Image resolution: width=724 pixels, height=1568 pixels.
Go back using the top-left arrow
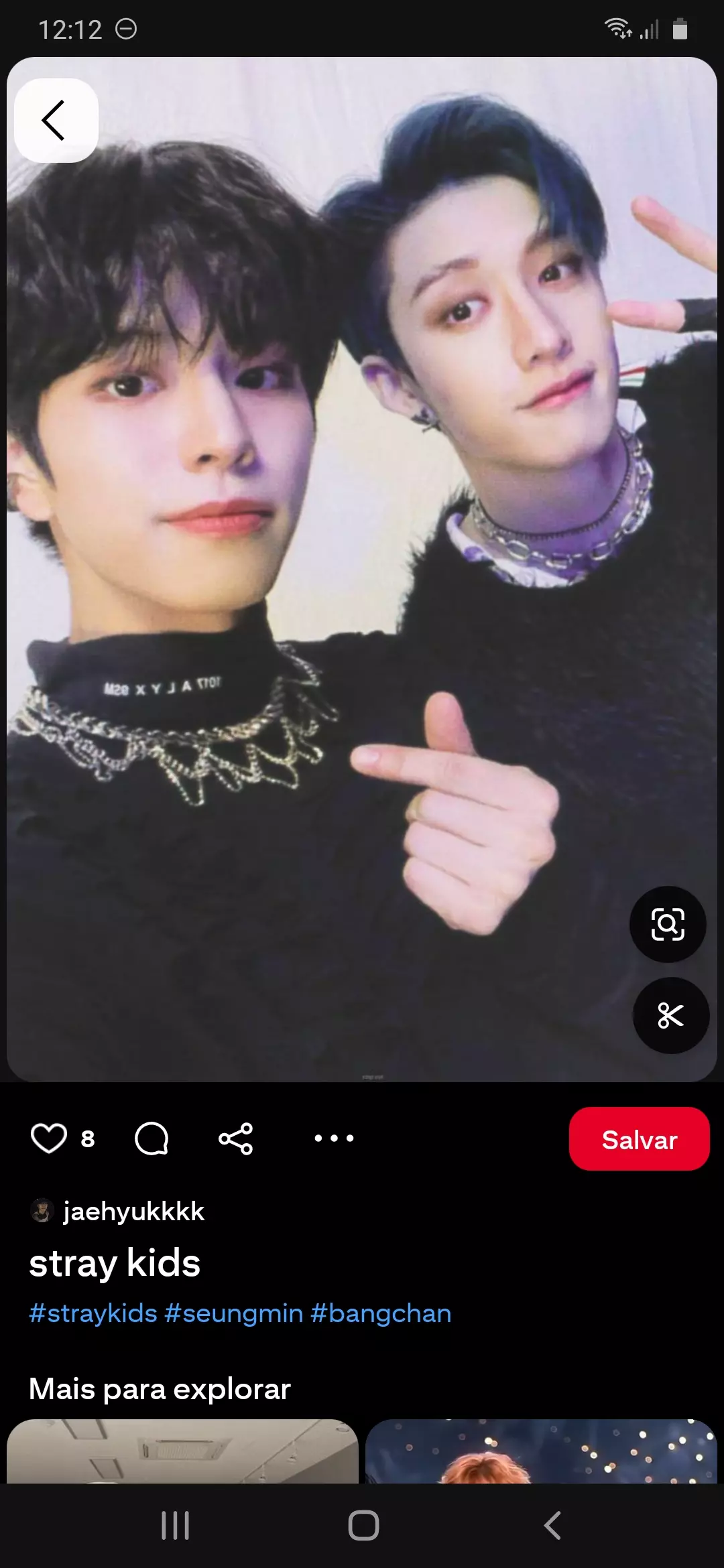pos(56,121)
